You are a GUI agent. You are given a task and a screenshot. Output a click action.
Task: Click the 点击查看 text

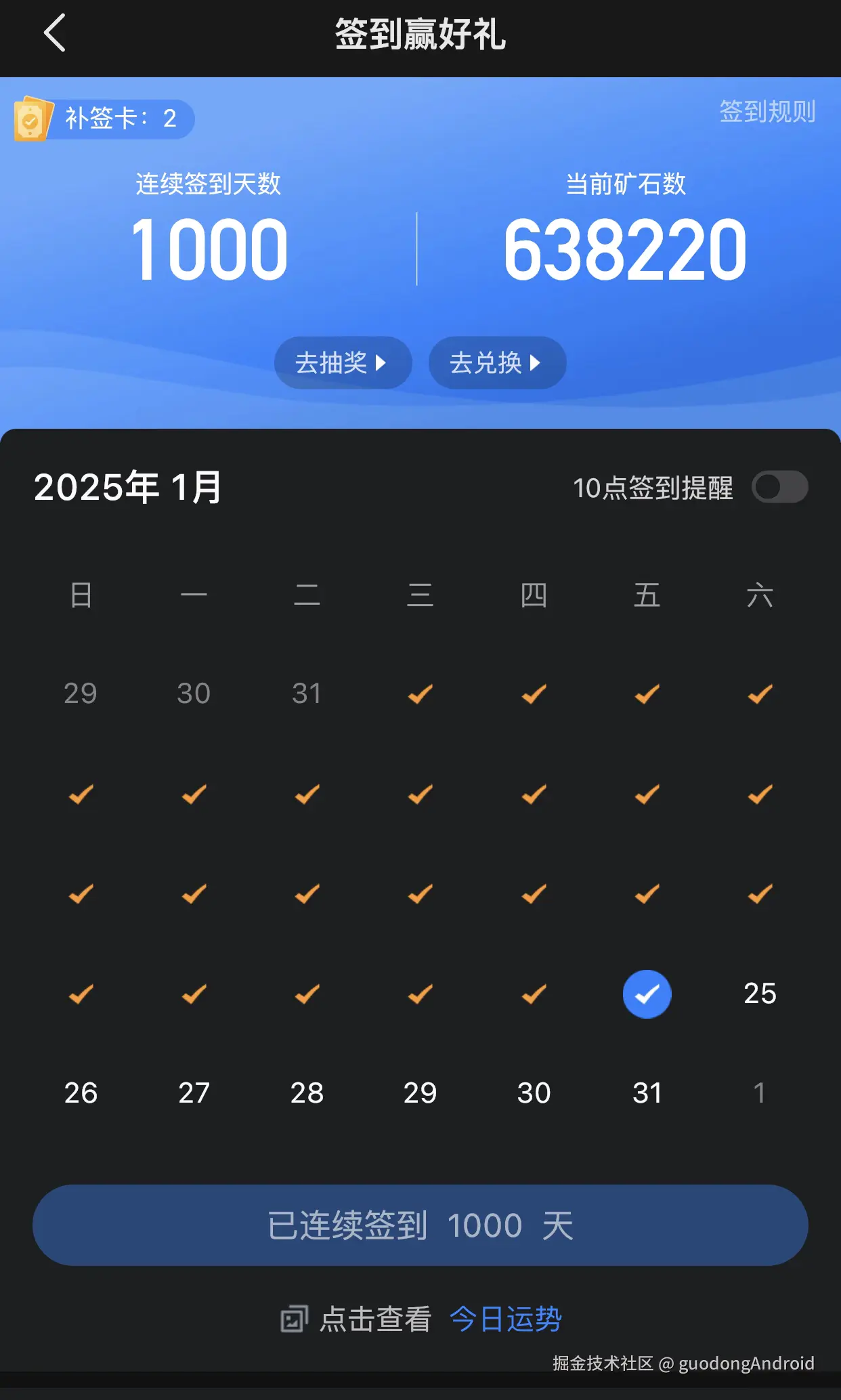point(376,1317)
